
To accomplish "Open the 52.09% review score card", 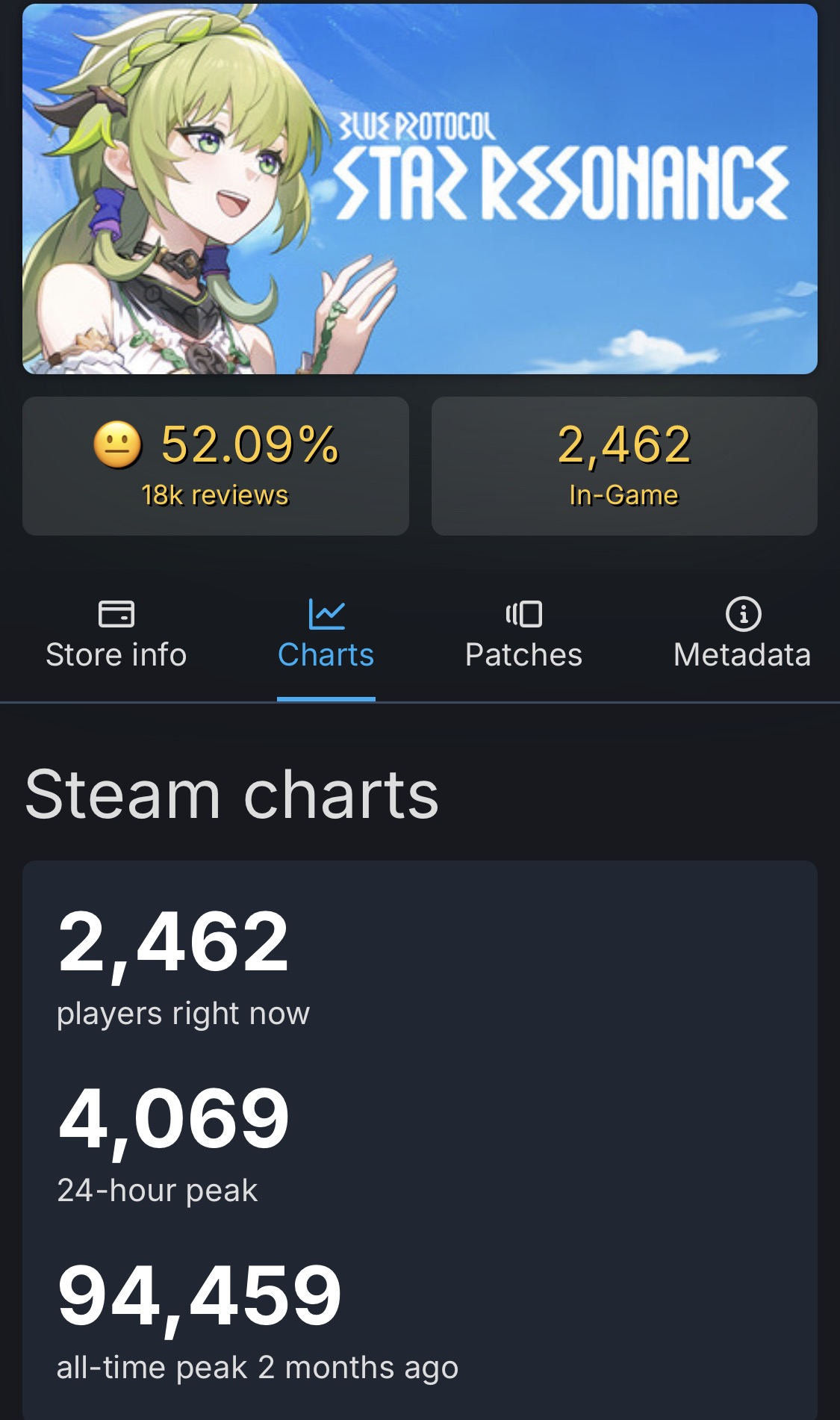I will point(215,465).
